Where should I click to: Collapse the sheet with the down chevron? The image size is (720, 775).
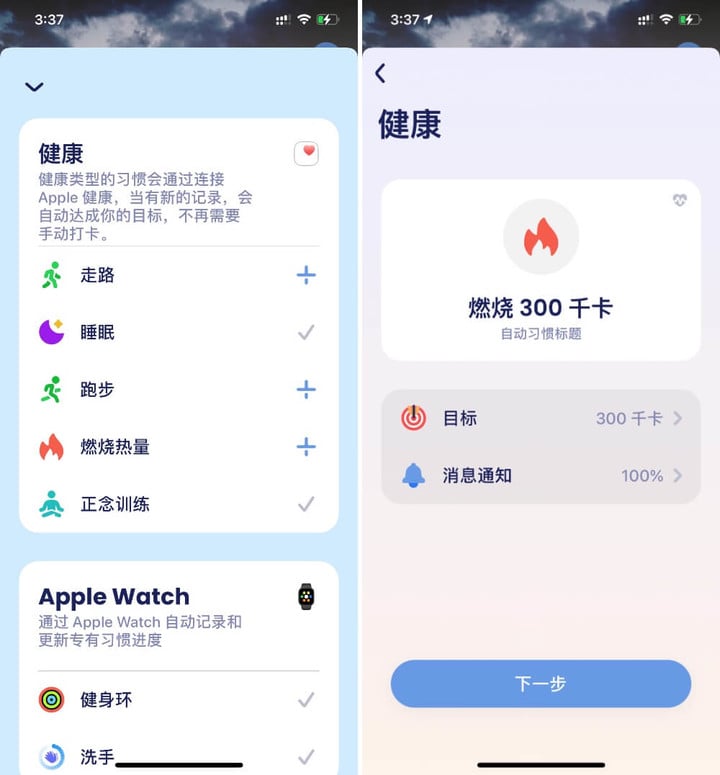click(35, 87)
